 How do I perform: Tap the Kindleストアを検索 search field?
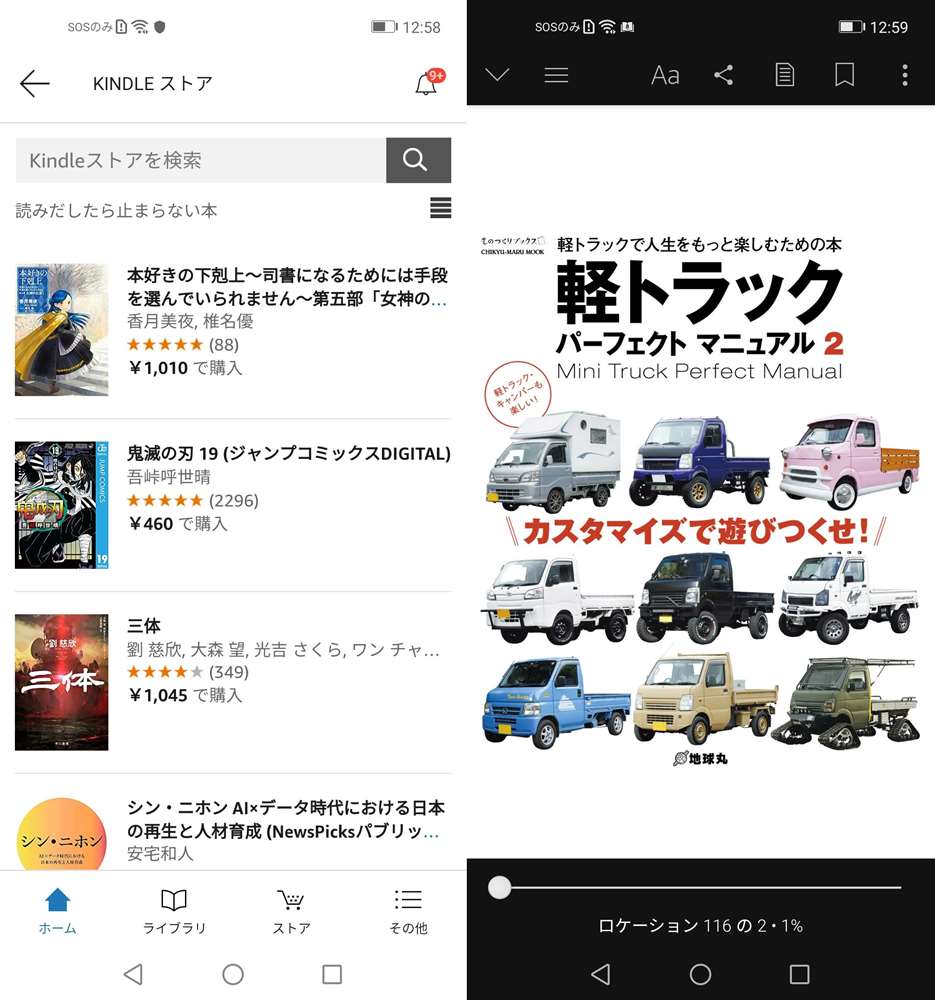point(200,160)
